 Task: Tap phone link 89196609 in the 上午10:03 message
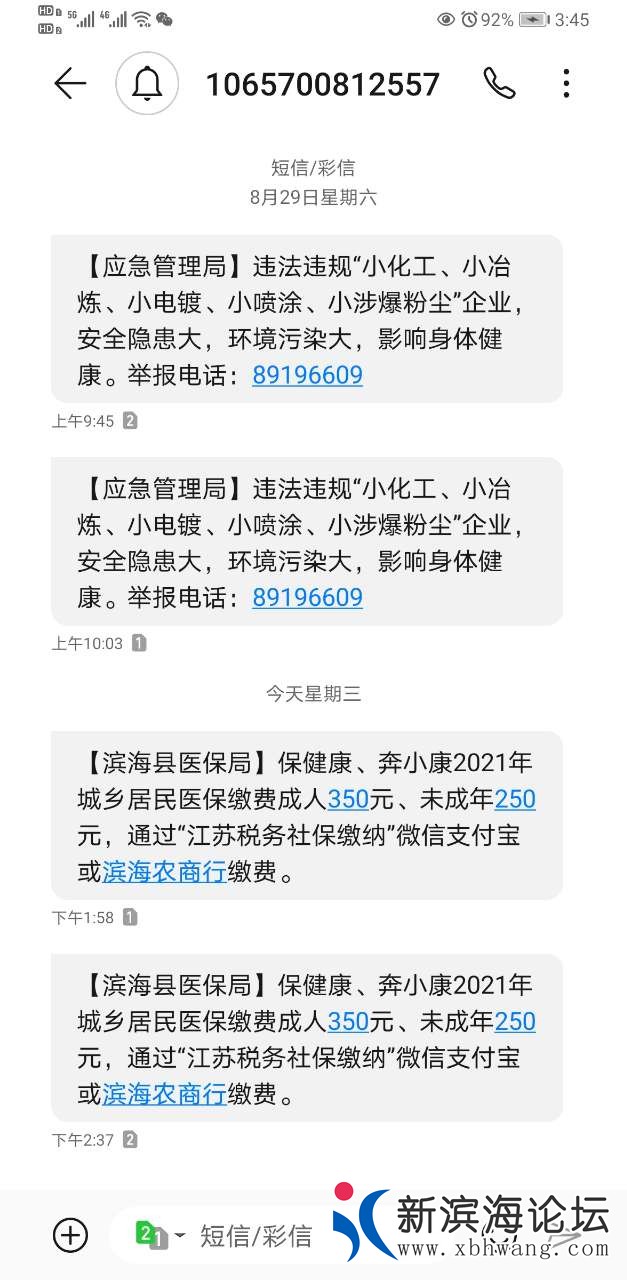307,598
